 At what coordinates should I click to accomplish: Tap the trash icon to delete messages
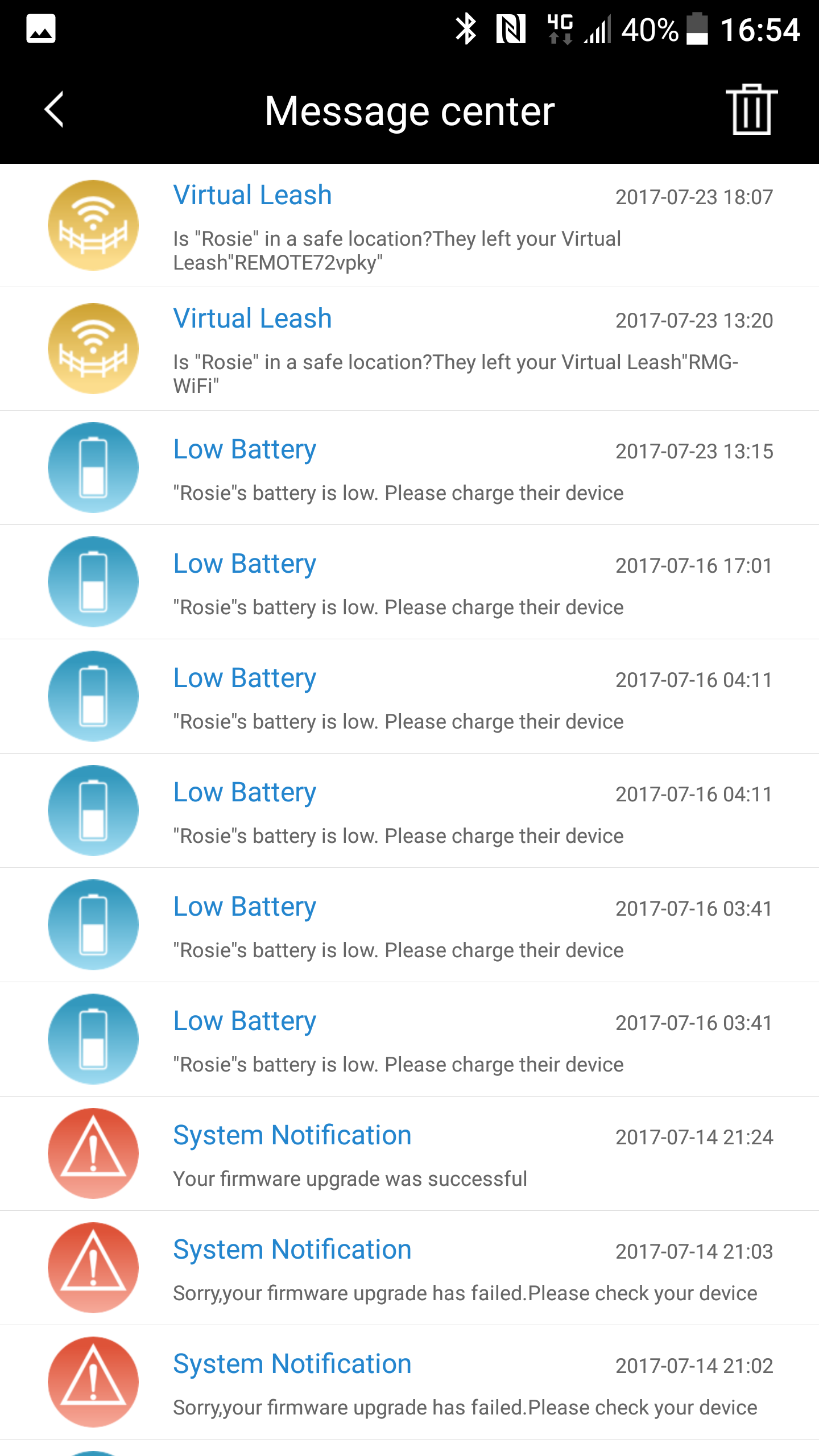click(x=751, y=110)
